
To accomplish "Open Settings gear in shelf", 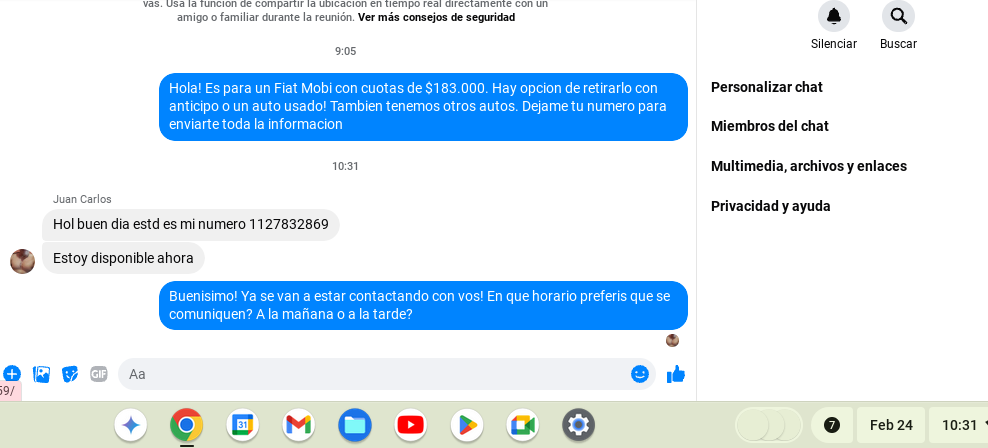I will click(578, 425).
